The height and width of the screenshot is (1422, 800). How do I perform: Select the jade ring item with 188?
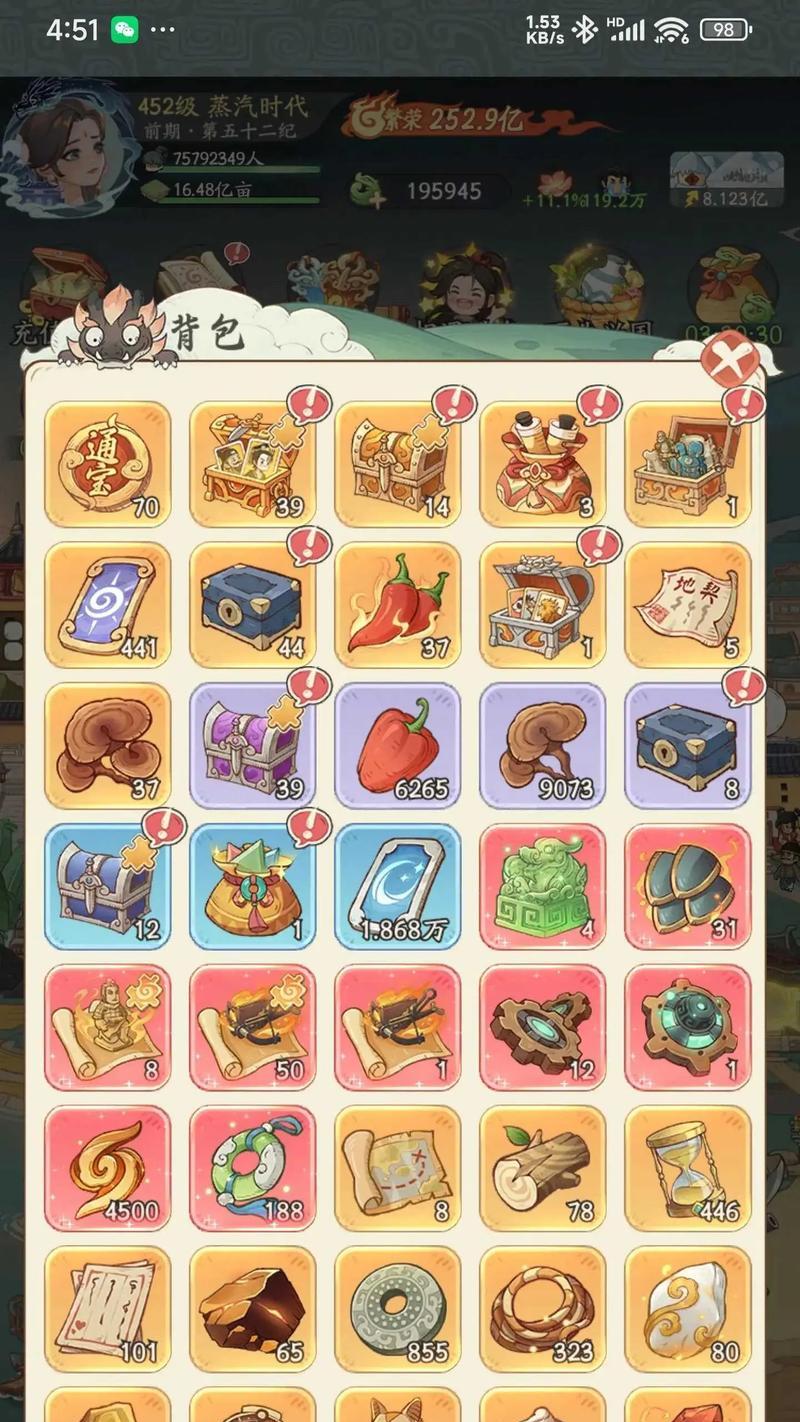(x=253, y=1169)
